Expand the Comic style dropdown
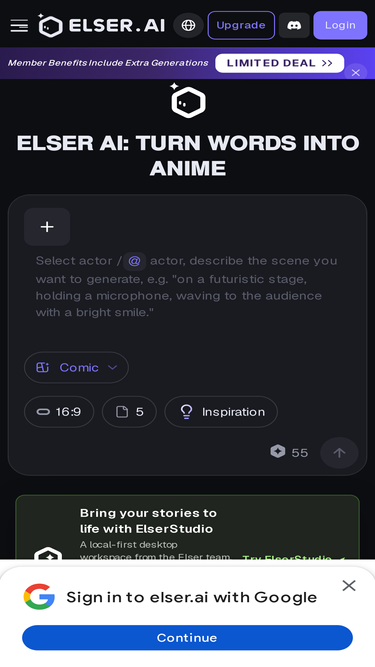This screenshot has height=667, width=375. (76, 368)
